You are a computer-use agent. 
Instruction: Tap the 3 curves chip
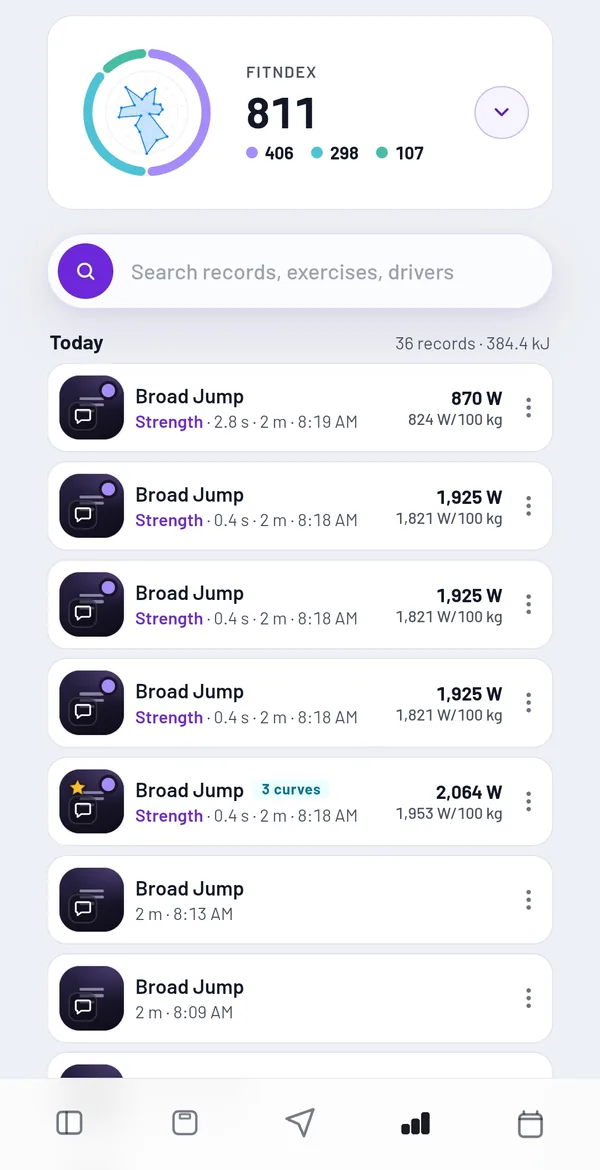[290, 789]
